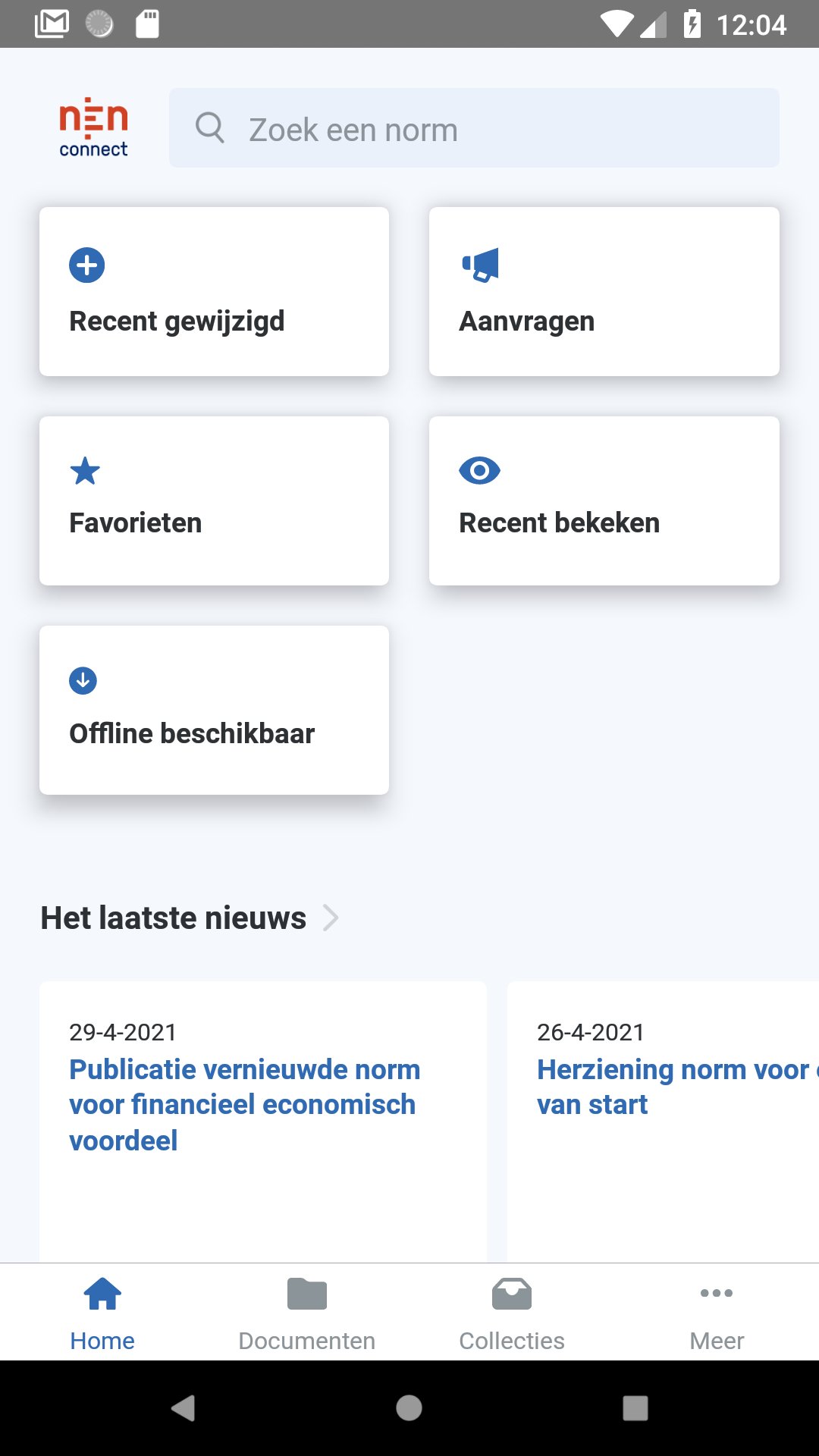The height and width of the screenshot is (1456, 819).
Task: Tap the Offline beschikbaar download icon
Action: [x=83, y=679]
